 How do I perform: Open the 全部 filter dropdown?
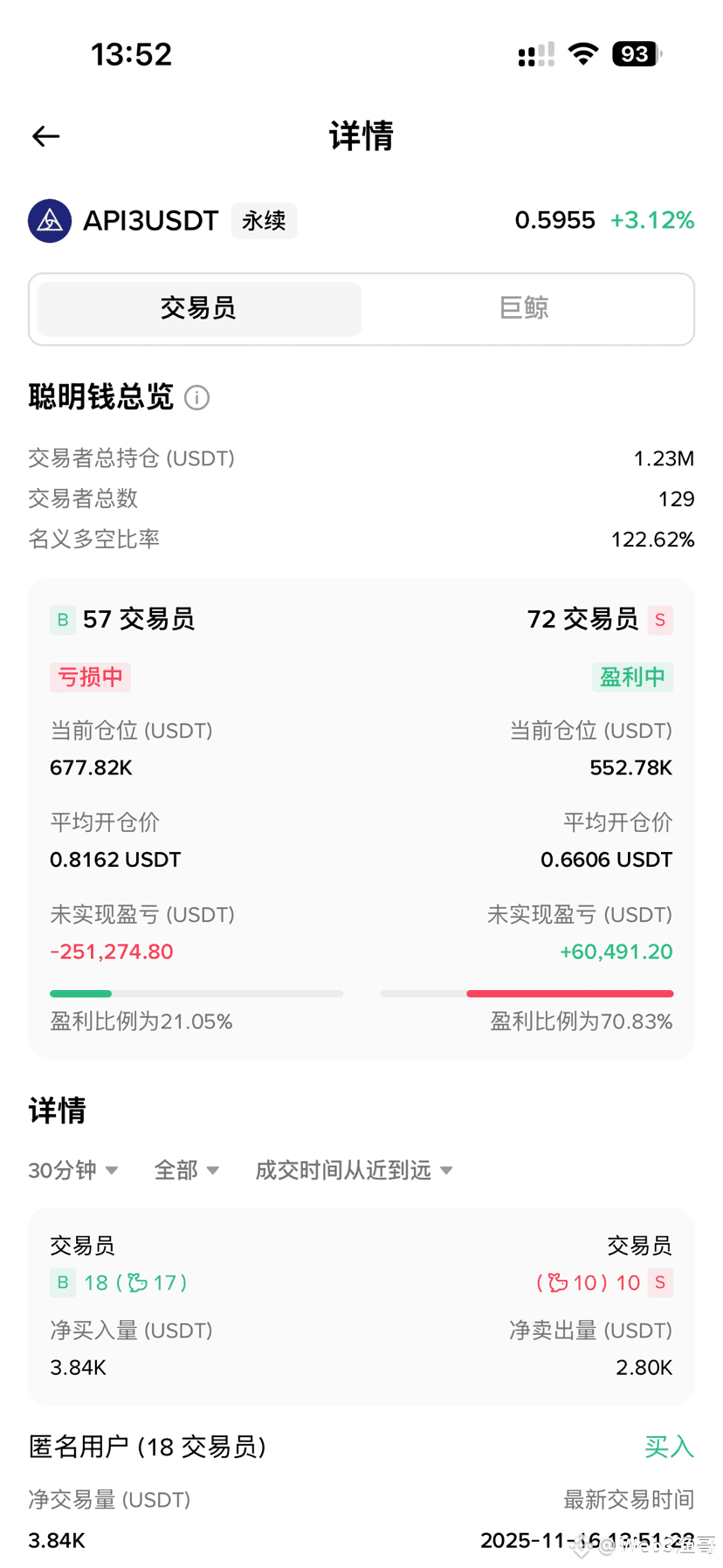tap(186, 1170)
